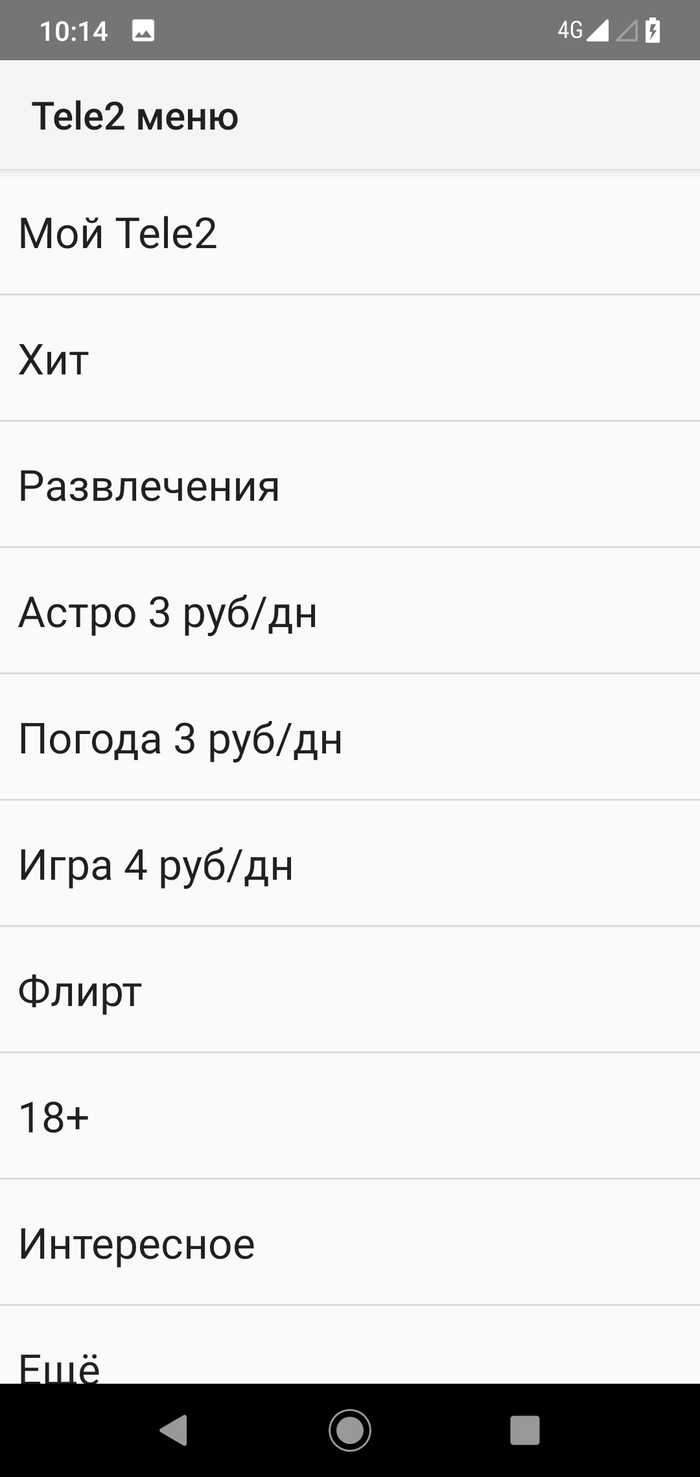Return to the home screen

tap(350, 1431)
